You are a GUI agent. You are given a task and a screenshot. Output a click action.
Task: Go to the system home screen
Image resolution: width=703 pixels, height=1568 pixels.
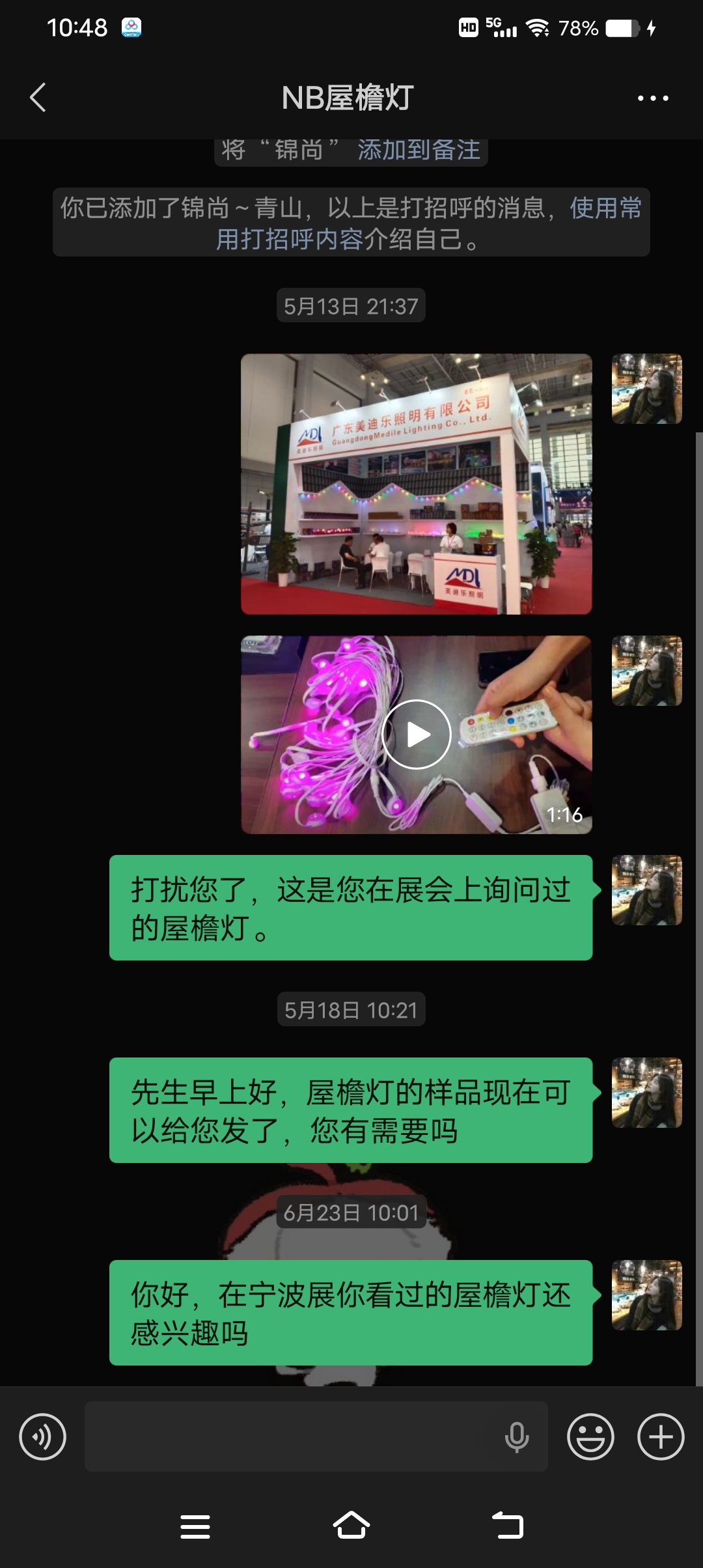click(351, 1526)
